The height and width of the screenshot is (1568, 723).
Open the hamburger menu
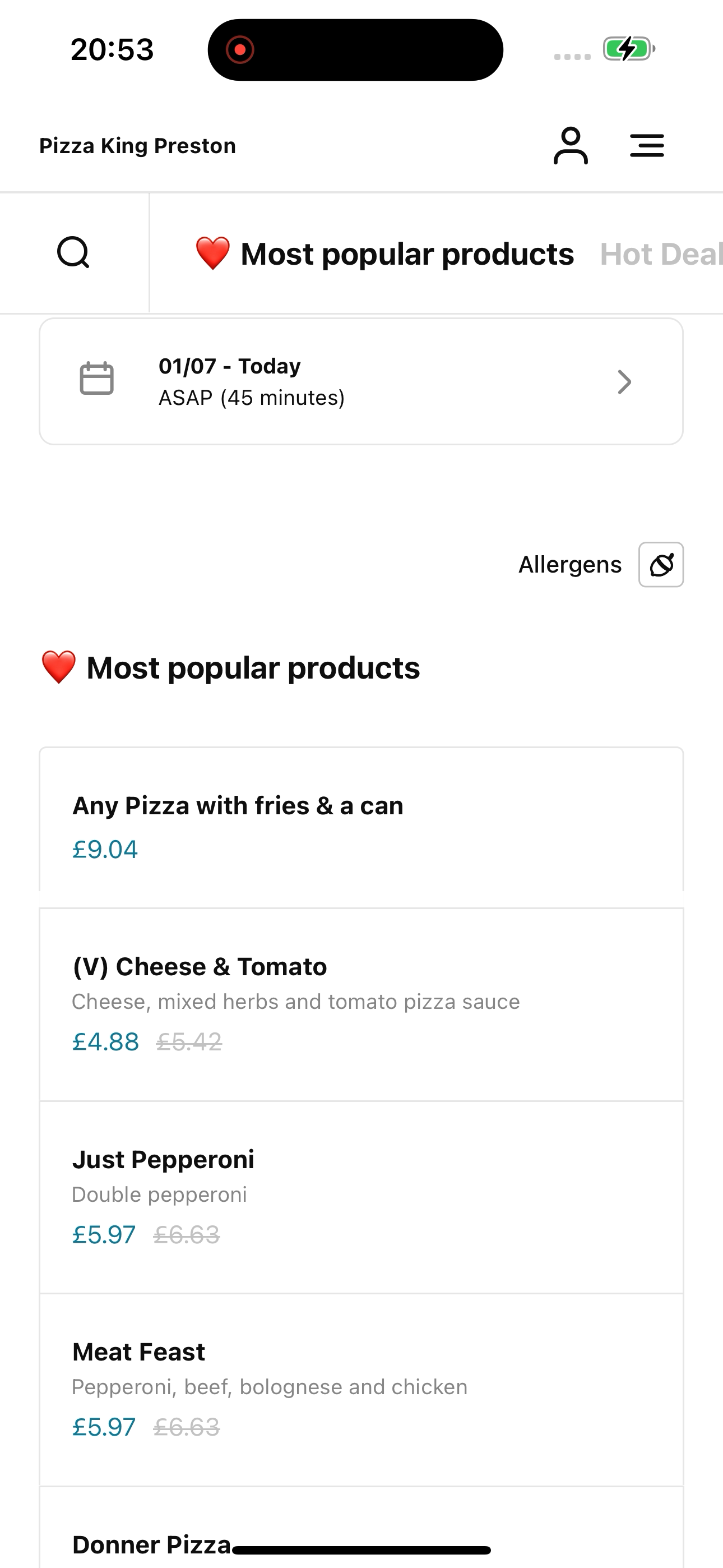647,145
